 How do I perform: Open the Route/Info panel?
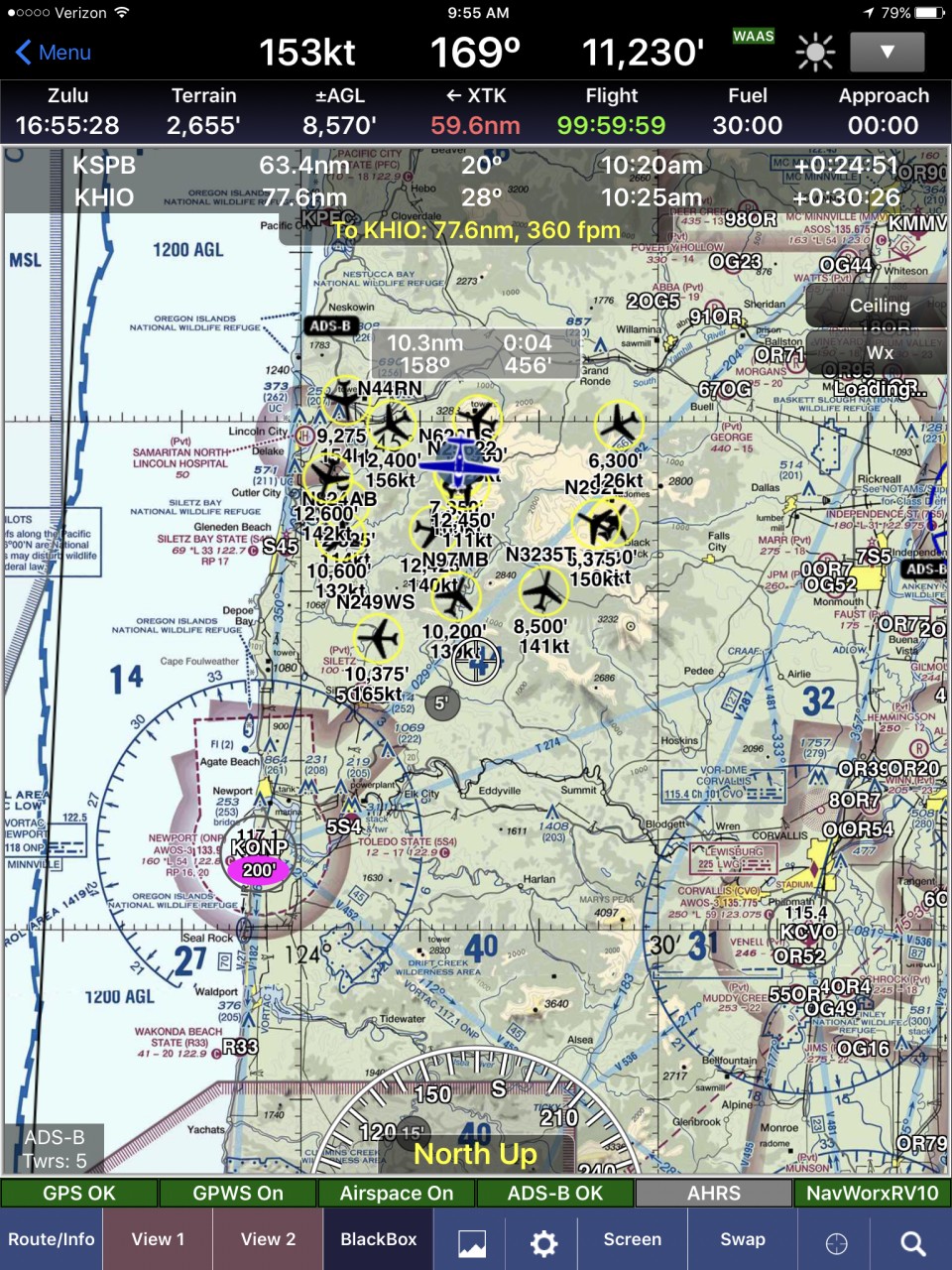(x=52, y=1239)
